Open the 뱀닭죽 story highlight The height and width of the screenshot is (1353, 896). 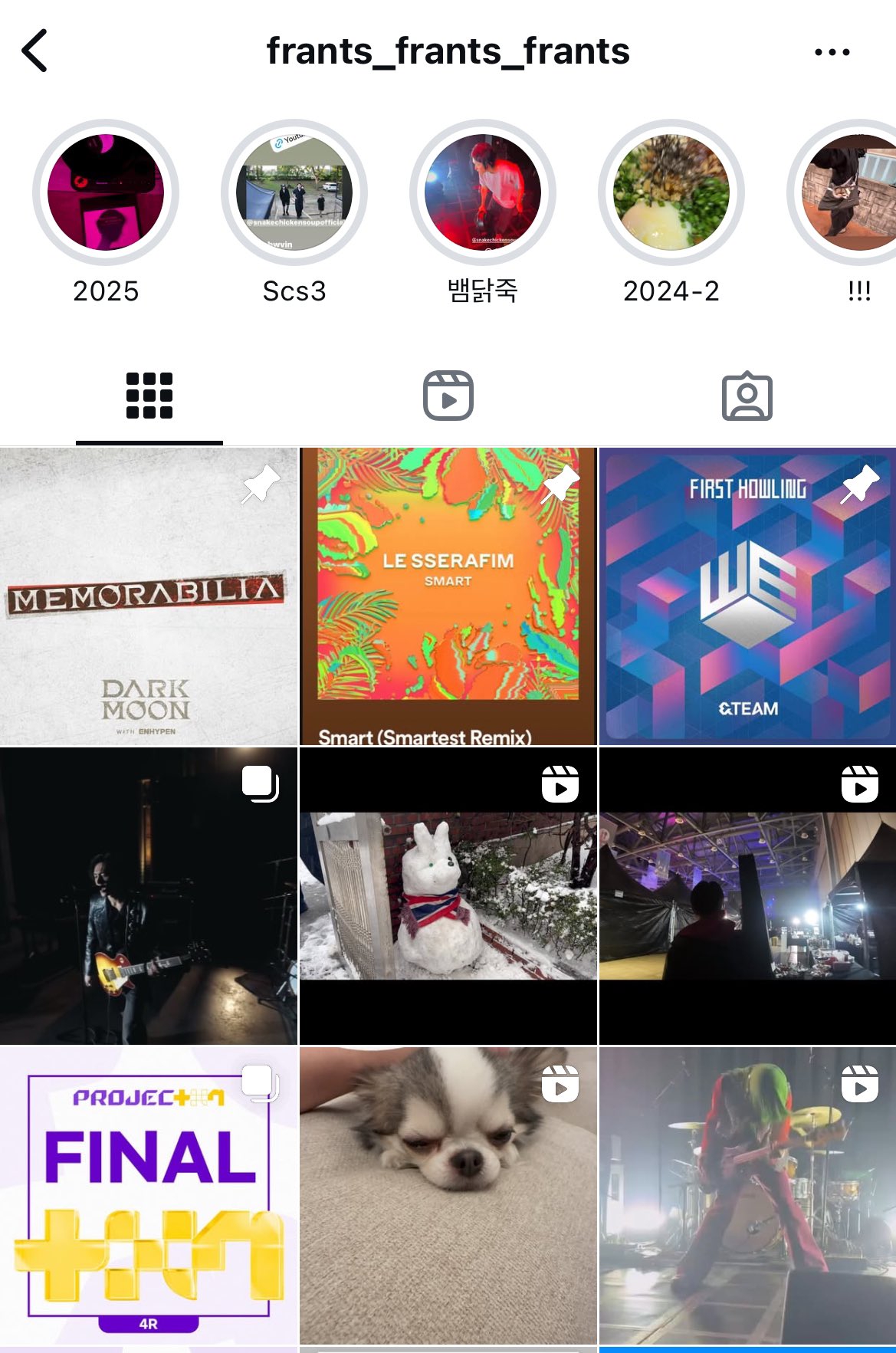coord(483,192)
